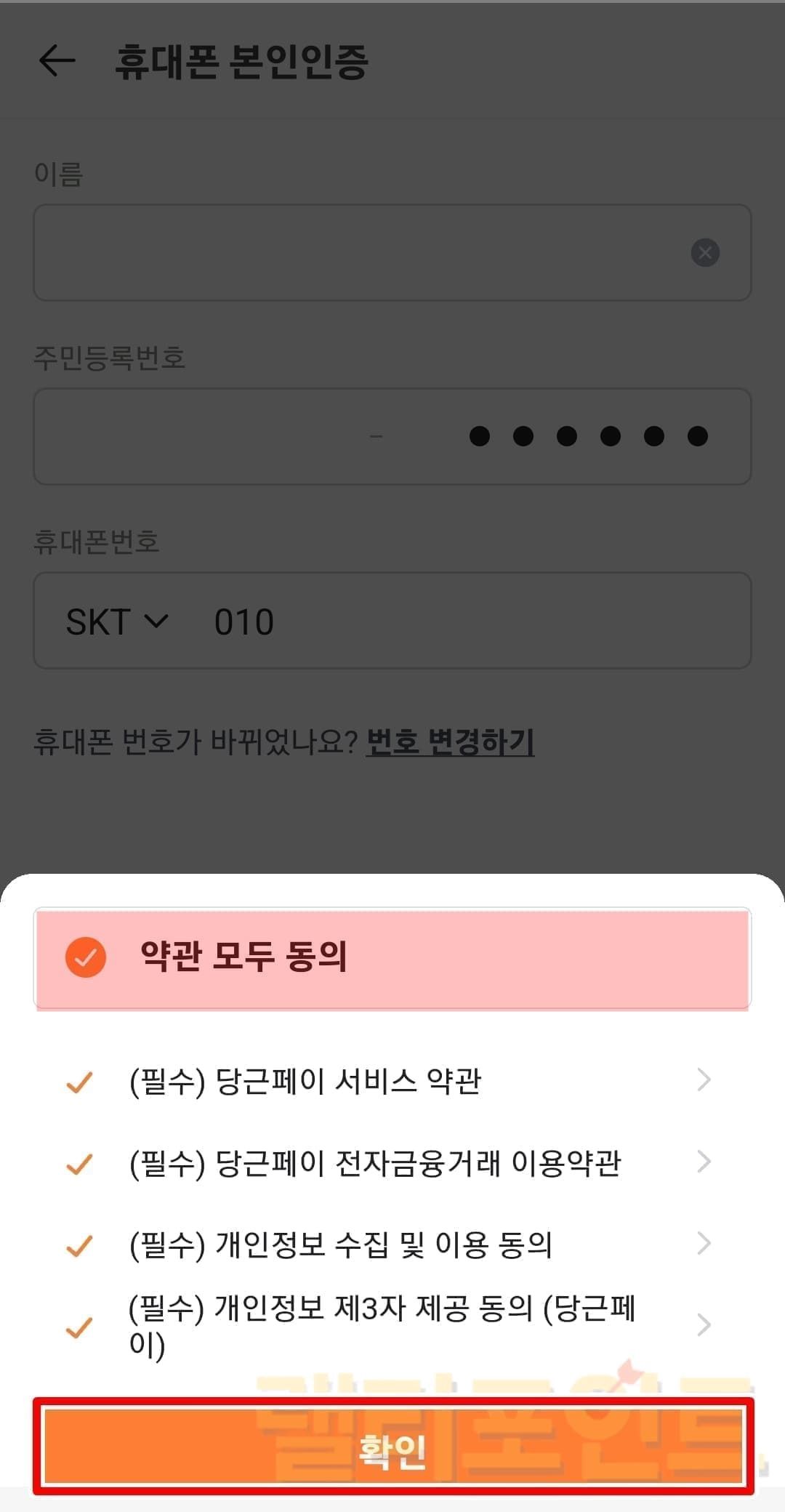The width and height of the screenshot is (785, 1512).
Task: Tap the 번호 변경하기 link
Action: pos(450,741)
